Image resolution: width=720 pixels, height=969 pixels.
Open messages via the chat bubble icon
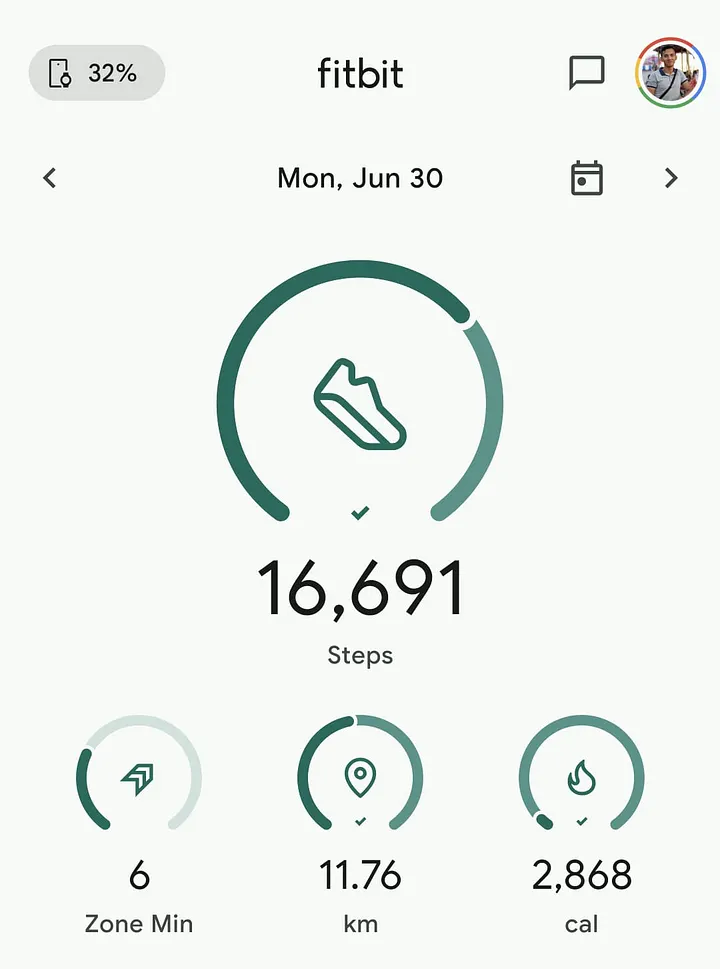pyautogui.click(x=586, y=72)
